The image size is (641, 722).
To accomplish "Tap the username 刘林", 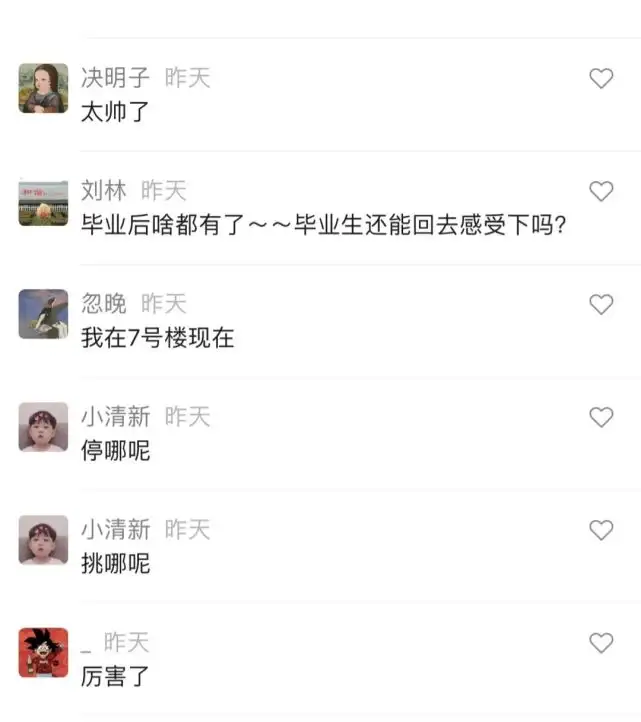I will [104, 191].
